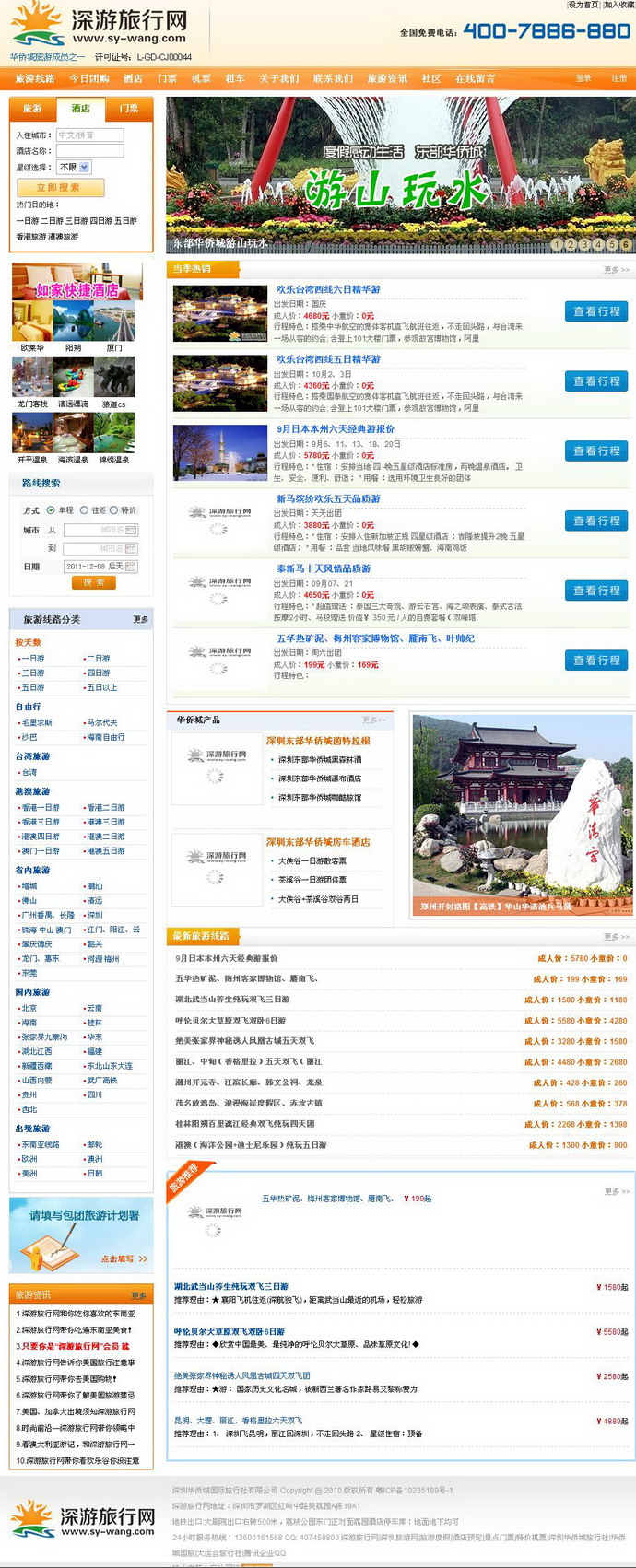Open the 9月日本本州六天经典游报价 title link
This screenshot has height=1568, width=636.
(336, 428)
